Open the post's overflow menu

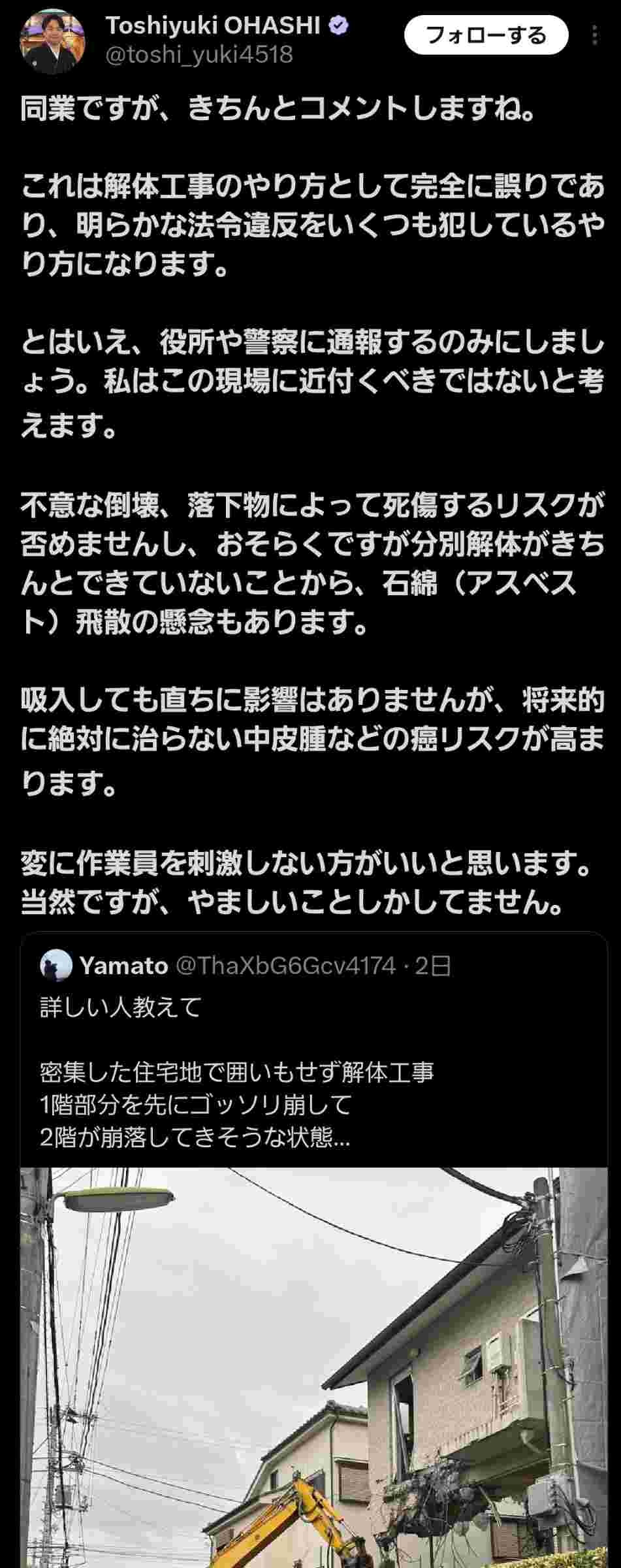[594, 35]
